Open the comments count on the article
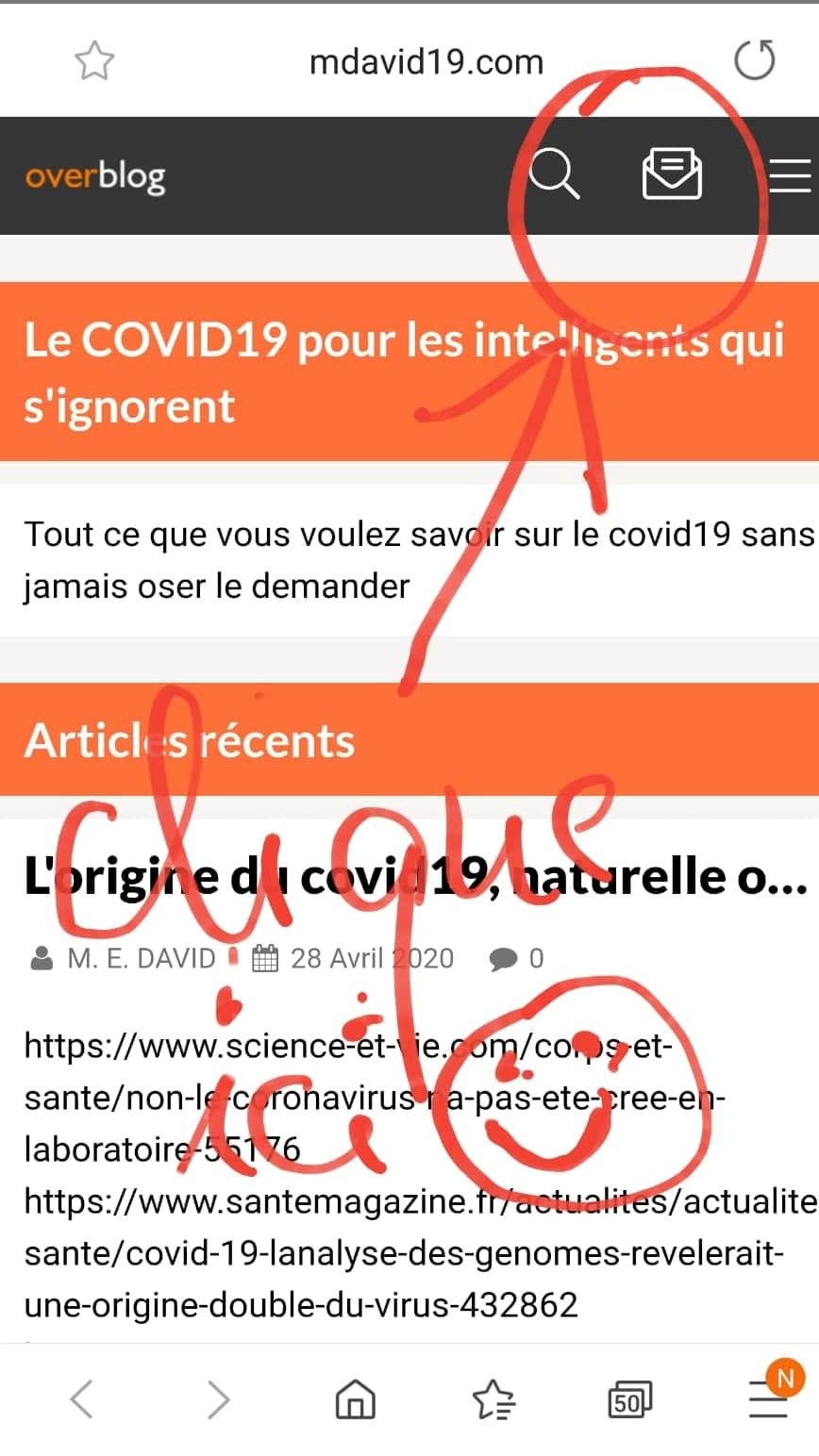 517,958
